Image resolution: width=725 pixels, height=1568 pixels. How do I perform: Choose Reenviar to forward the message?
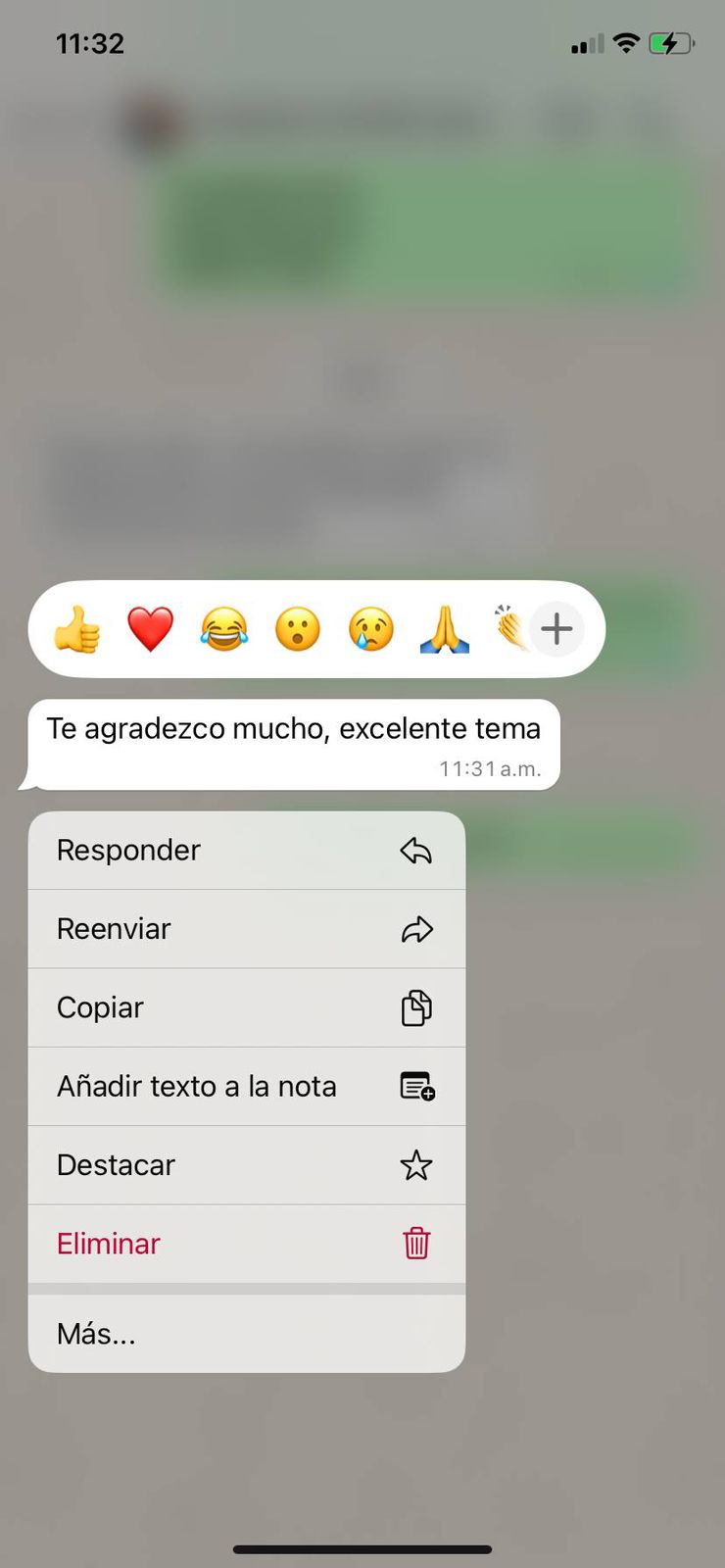(246, 929)
